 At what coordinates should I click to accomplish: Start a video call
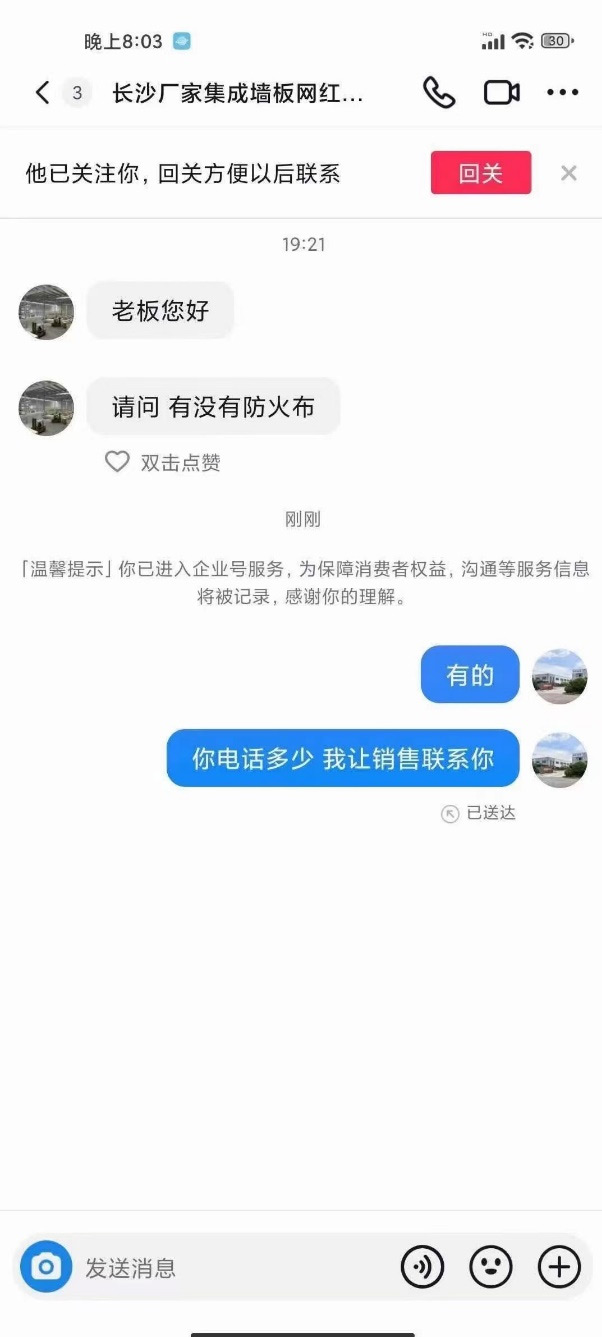click(501, 93)
